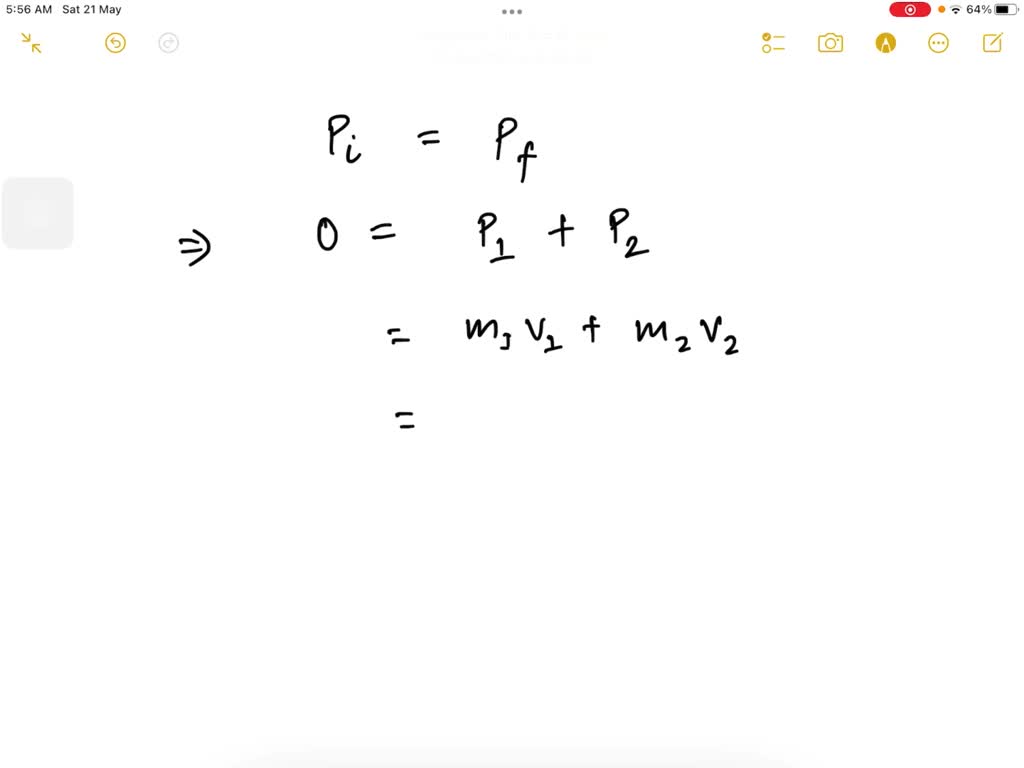Open the more options menu
Screen dimensions: 1024x768
pos(938,43)
